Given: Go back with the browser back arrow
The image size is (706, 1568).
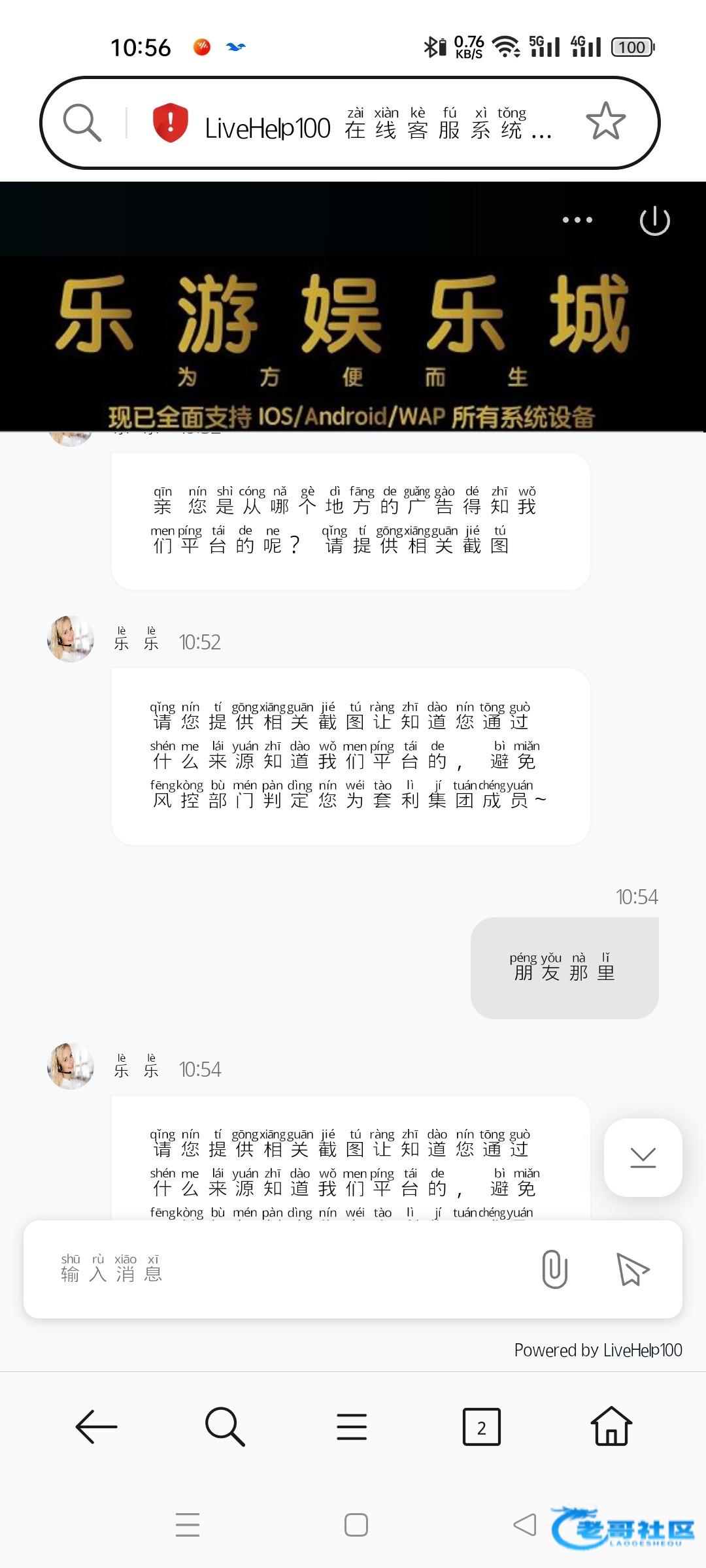Looking at the screenshot, I should (96, 1426).
